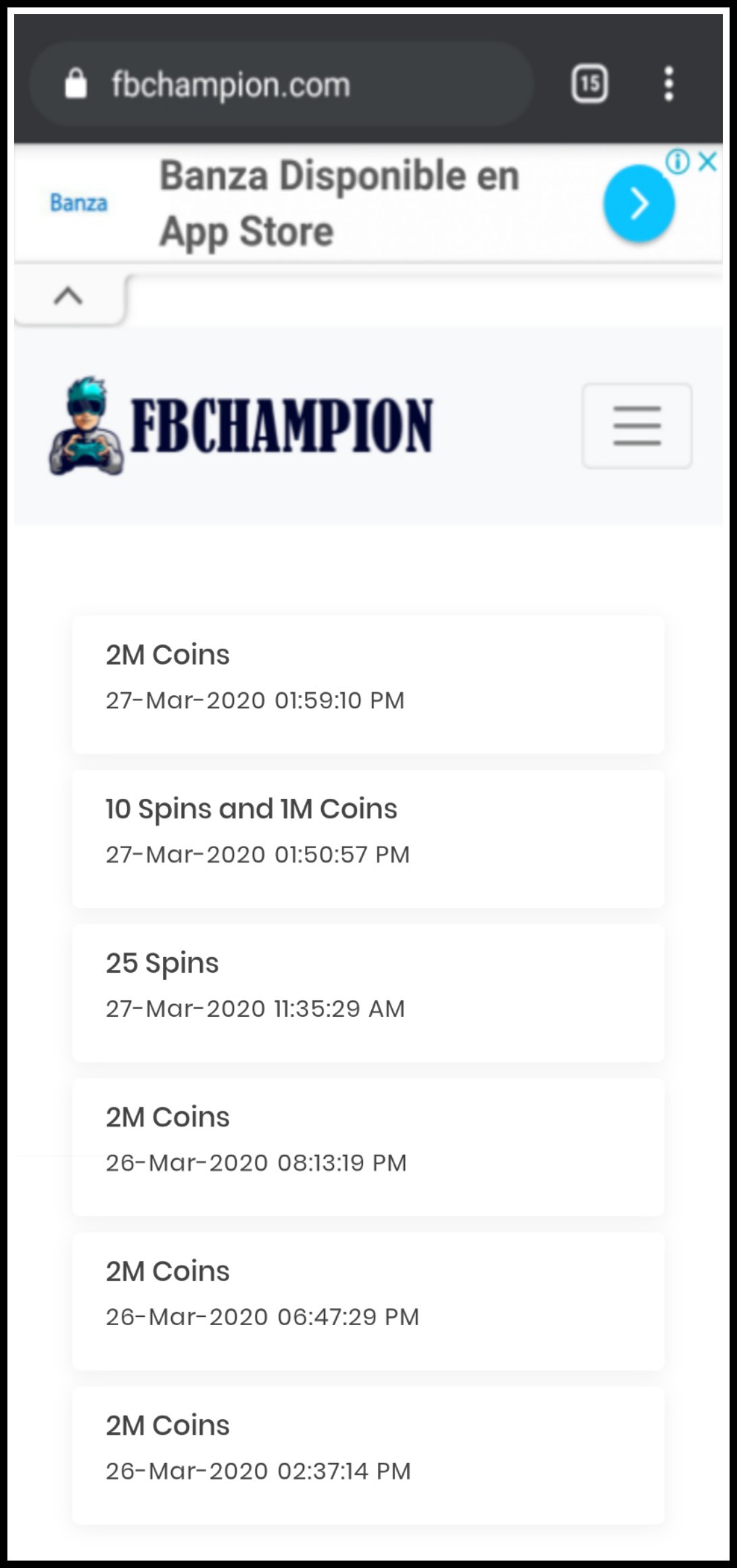
Task: Open the hamburger navigation menu
Action: point(637,425)
